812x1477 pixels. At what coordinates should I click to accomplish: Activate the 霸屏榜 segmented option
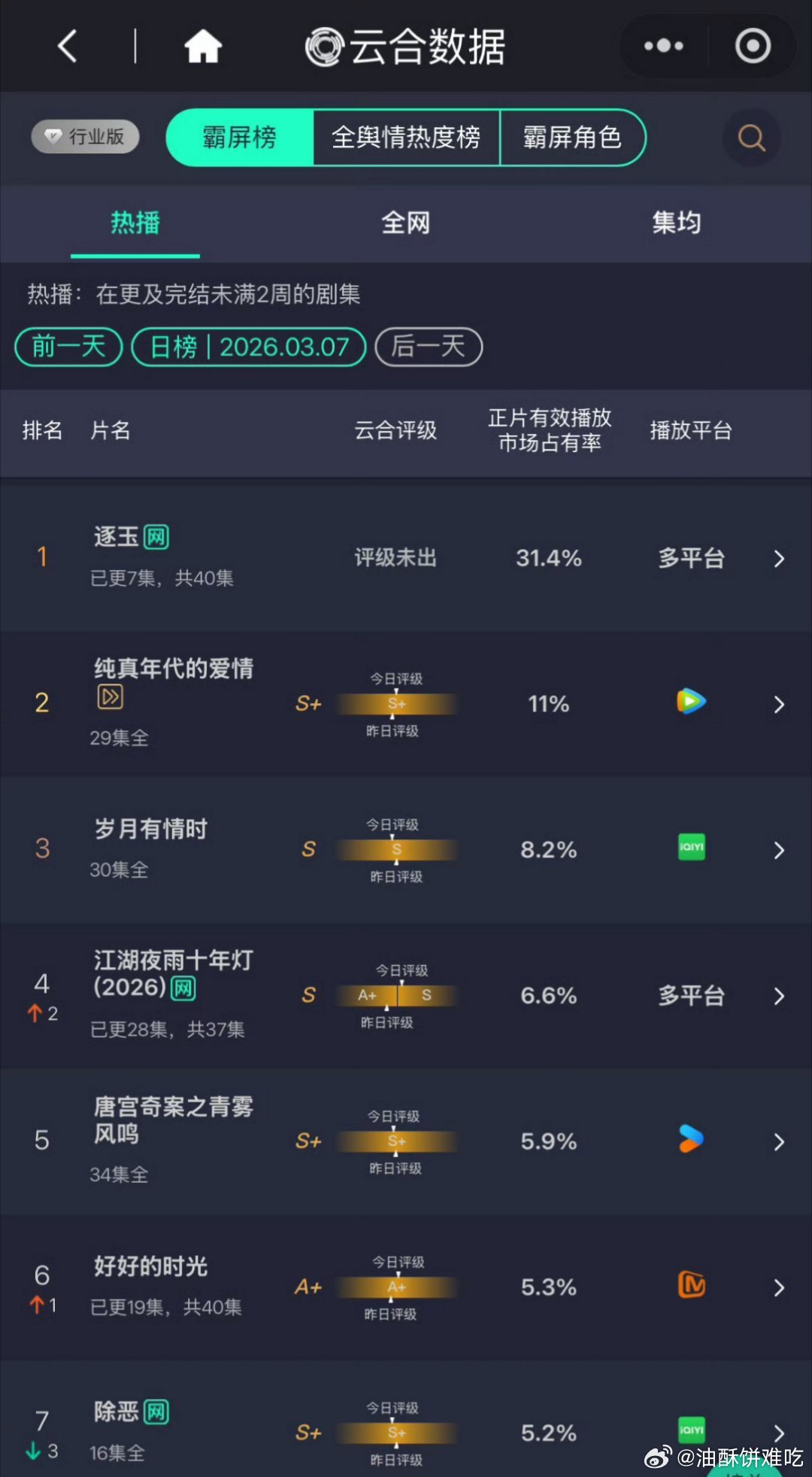pos(238,138)
